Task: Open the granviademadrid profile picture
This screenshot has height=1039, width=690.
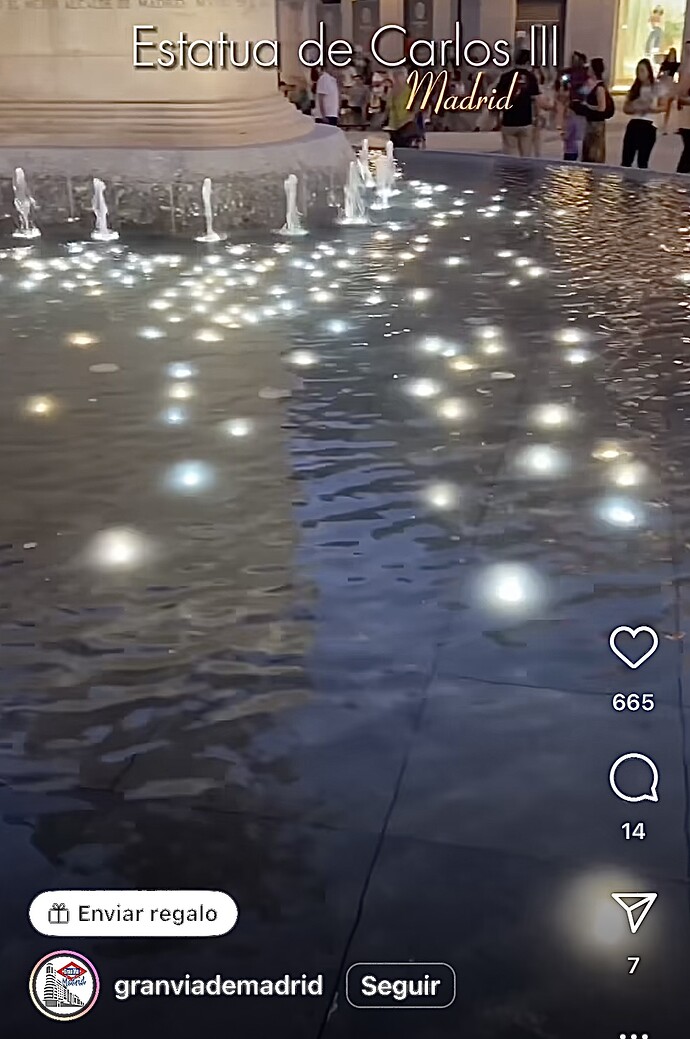Action: [x=64, y=986]
